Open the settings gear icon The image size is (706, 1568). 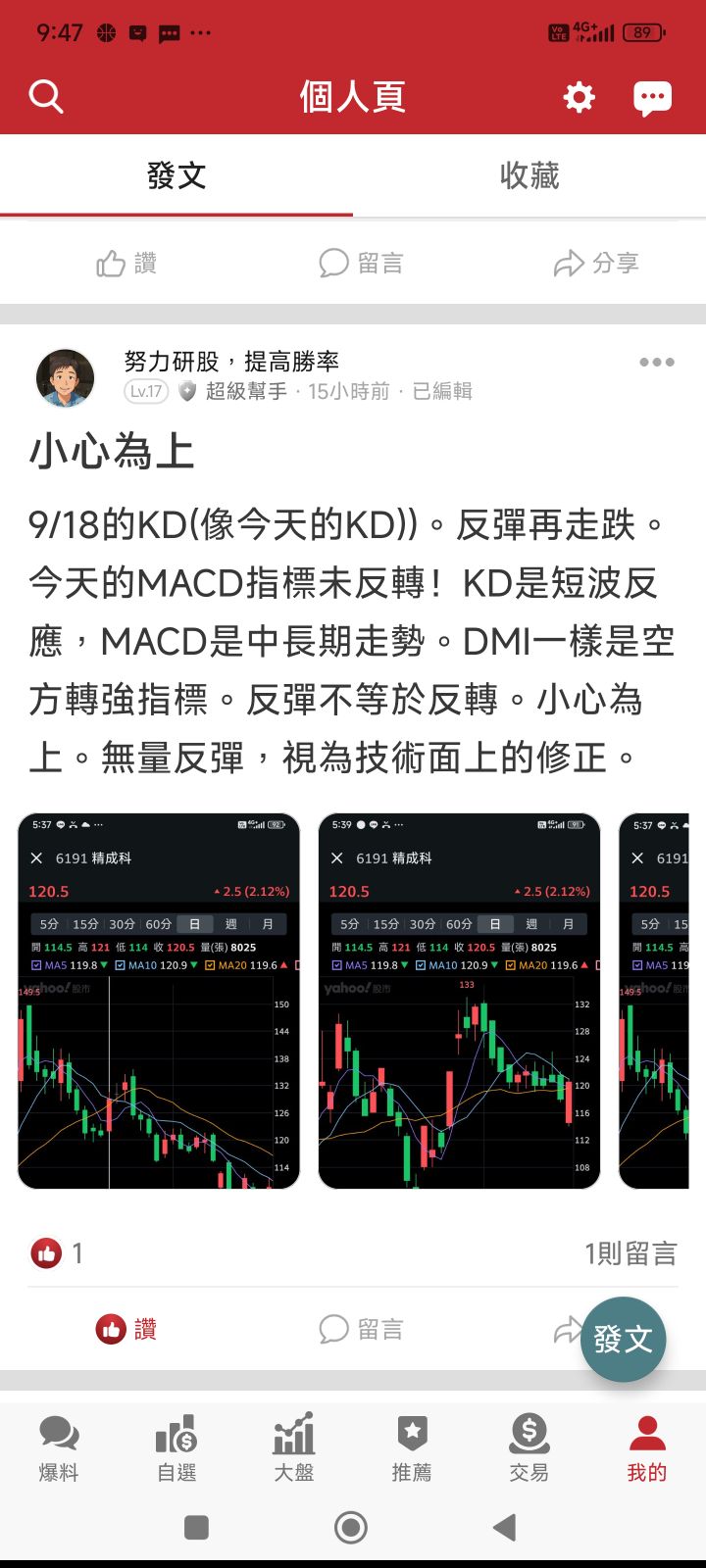(579, 97)
